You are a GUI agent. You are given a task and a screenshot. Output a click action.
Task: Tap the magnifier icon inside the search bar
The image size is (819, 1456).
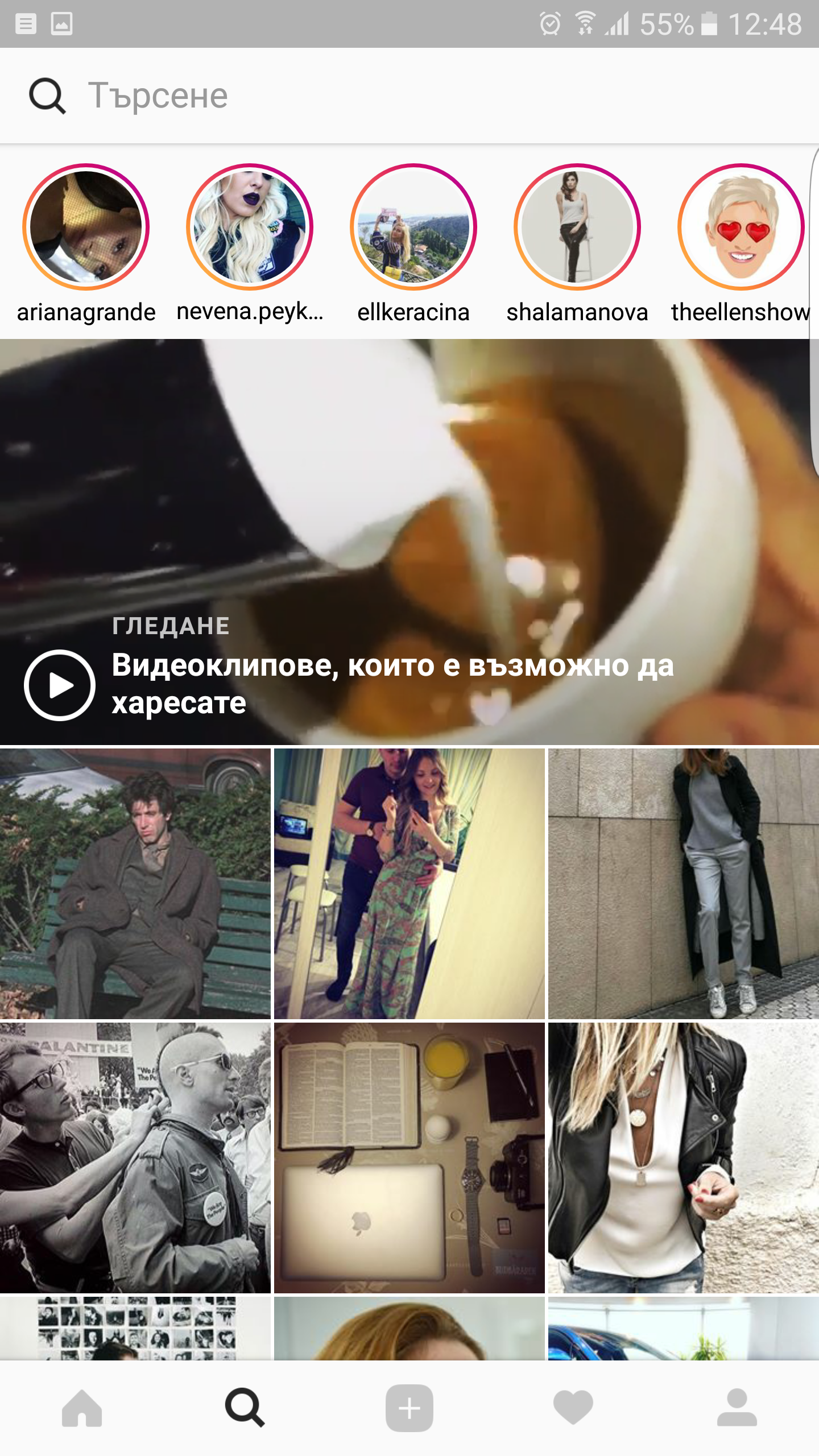[48, 96]
